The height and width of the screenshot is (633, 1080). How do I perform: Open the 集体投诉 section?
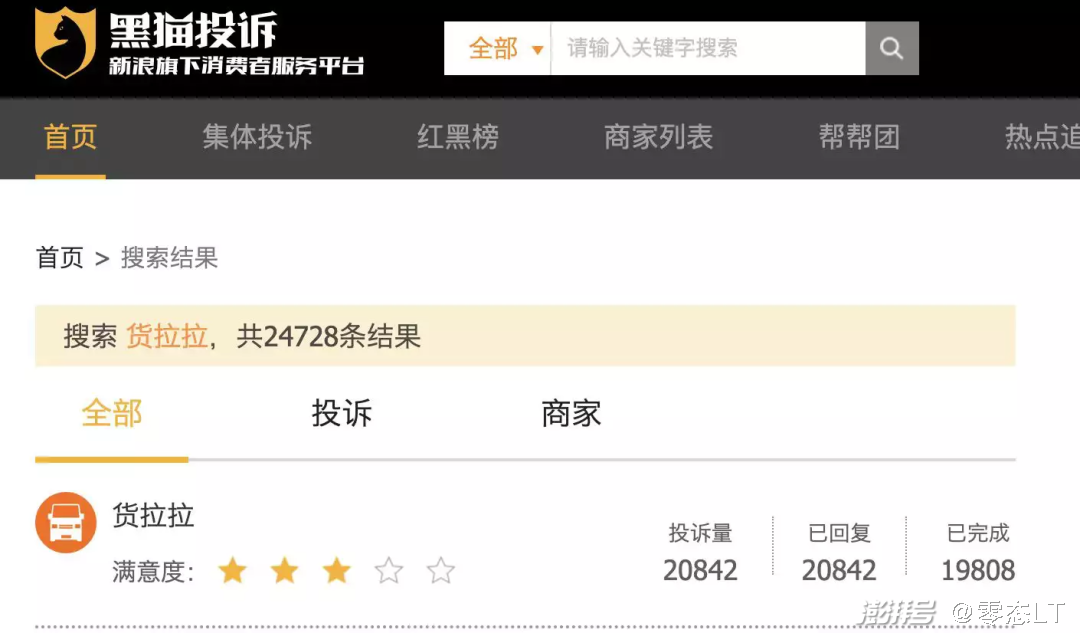[257, 137]
